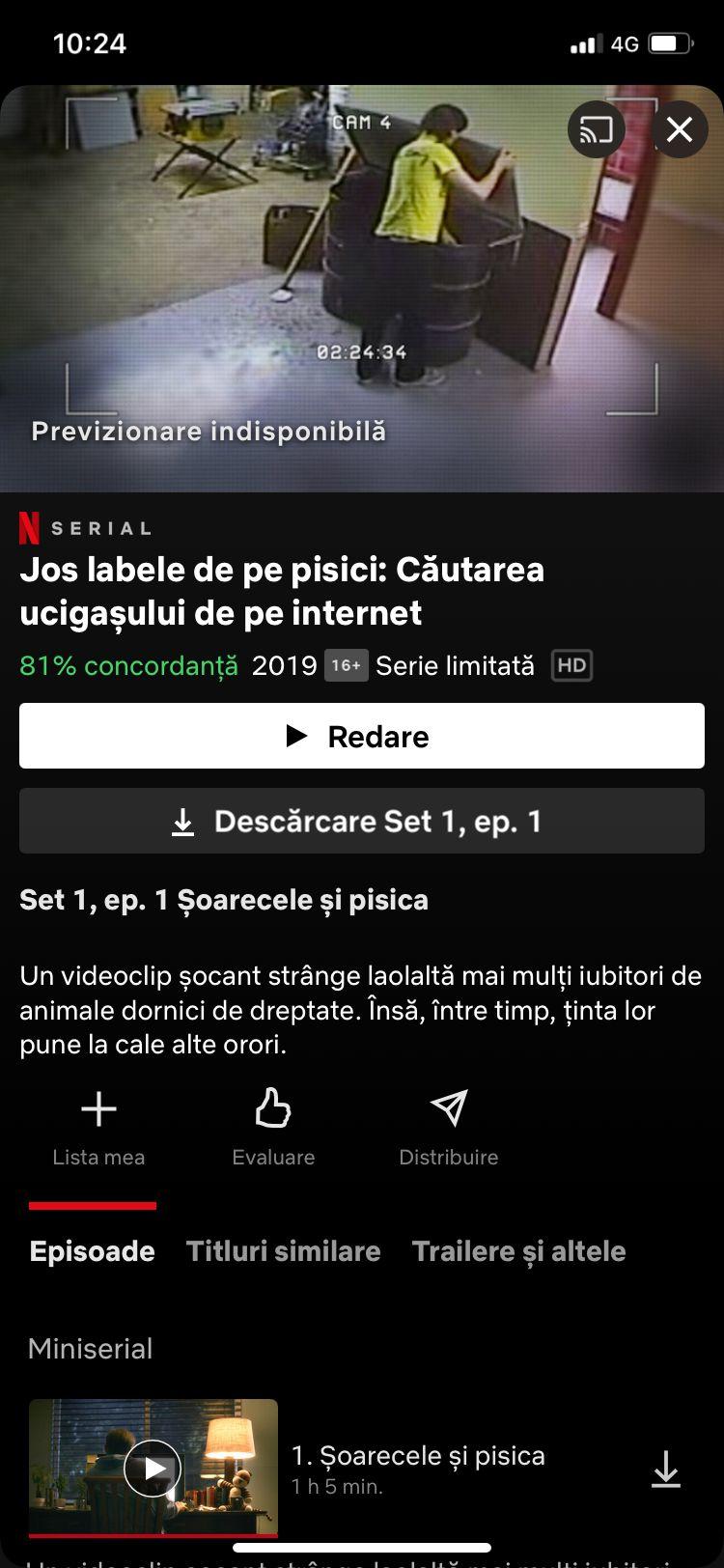The image size is (724, 1568).
Task: Download Set 1, ep. 1
Action: pos(362,821)
